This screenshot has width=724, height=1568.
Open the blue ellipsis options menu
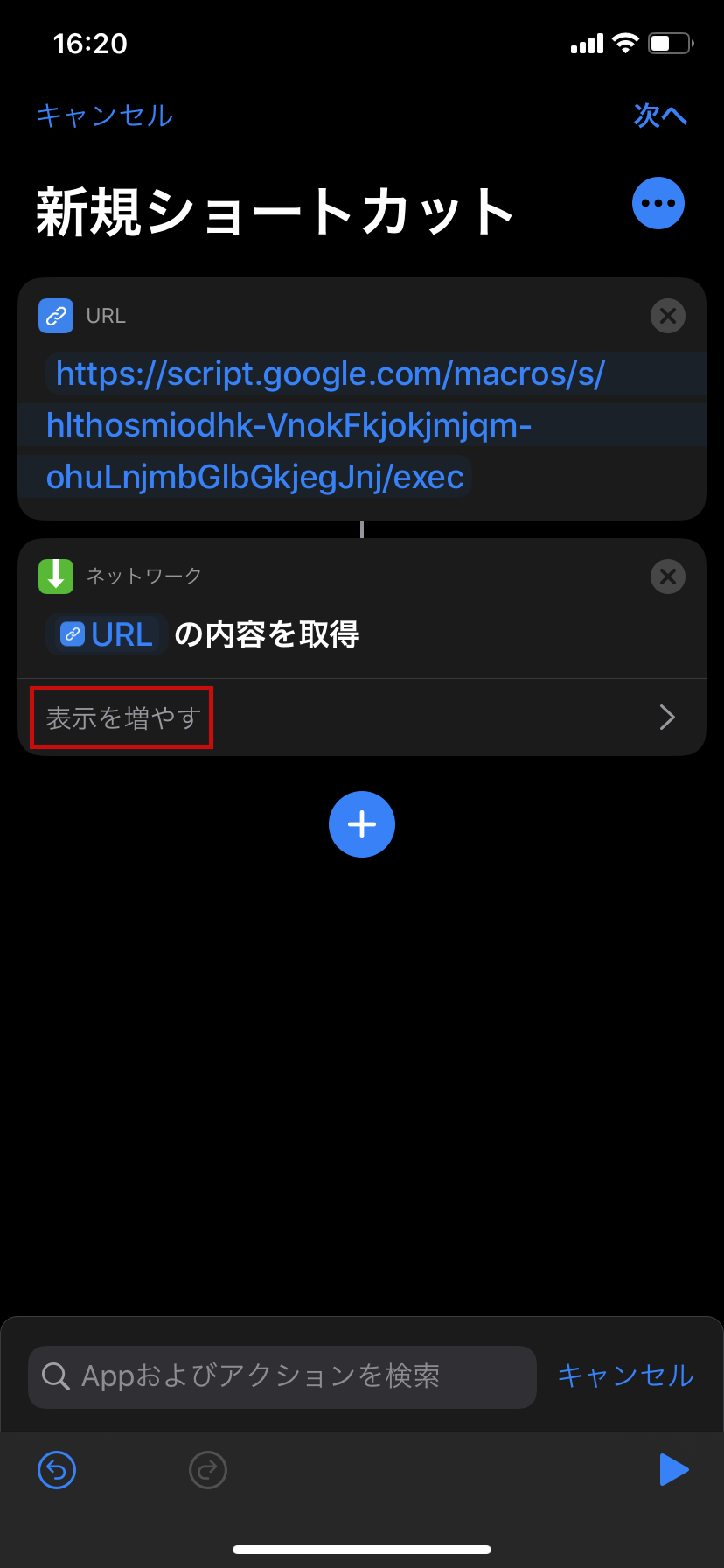point(658,202)
